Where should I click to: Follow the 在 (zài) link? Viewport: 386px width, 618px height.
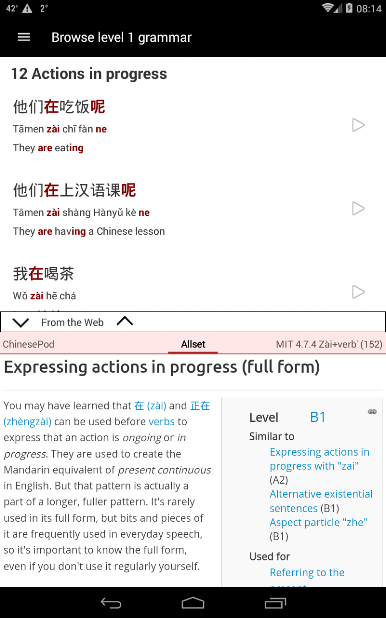[x=150, y=406]
